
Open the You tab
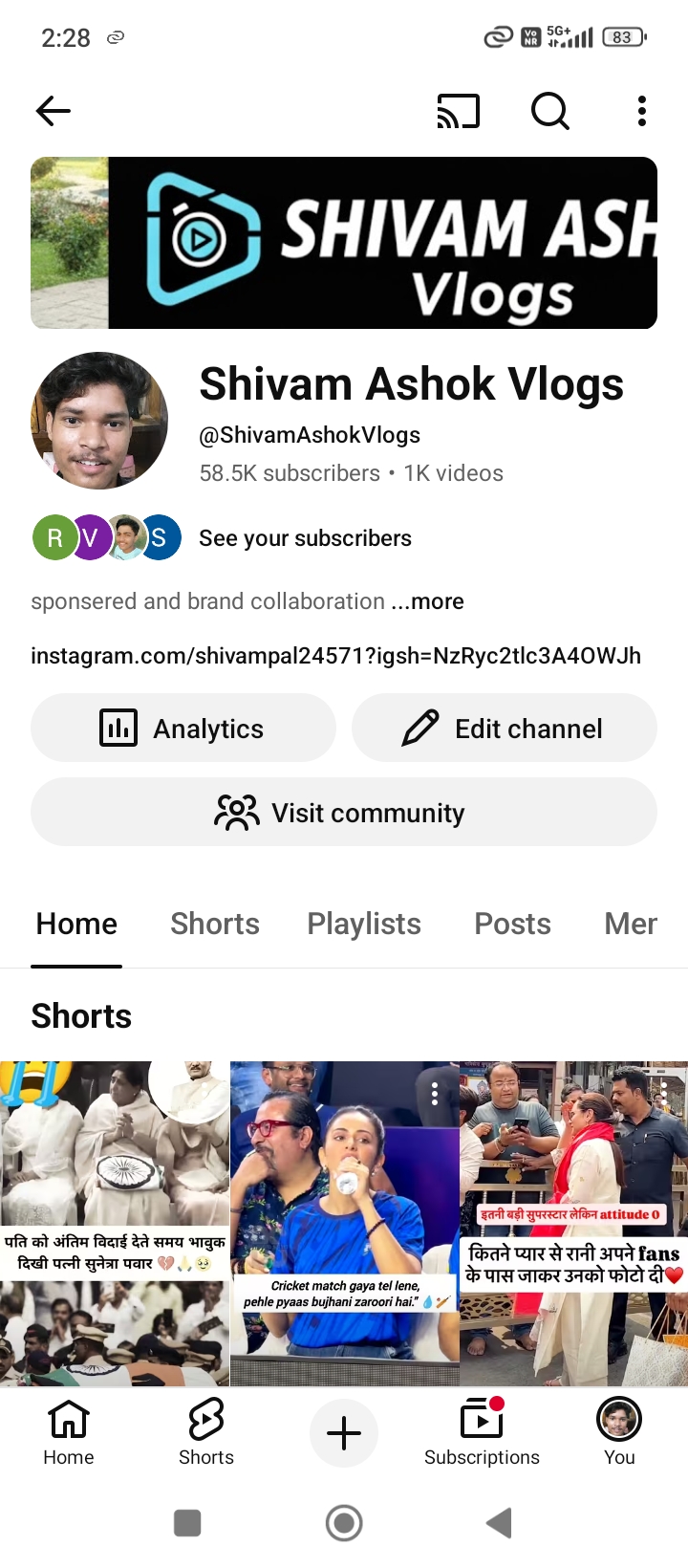[x=619, y=1432]
